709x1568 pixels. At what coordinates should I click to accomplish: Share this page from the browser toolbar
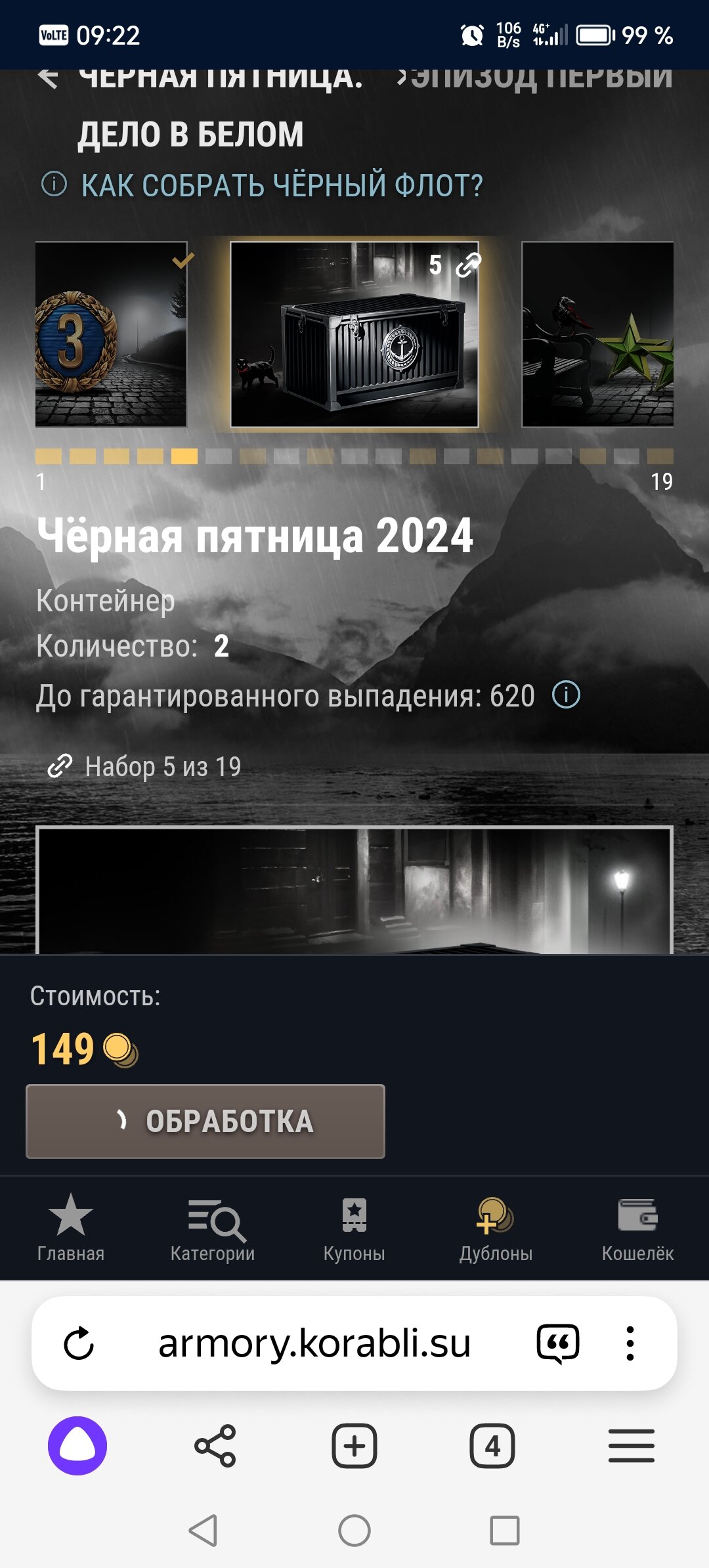click(x=215, y=1446)
